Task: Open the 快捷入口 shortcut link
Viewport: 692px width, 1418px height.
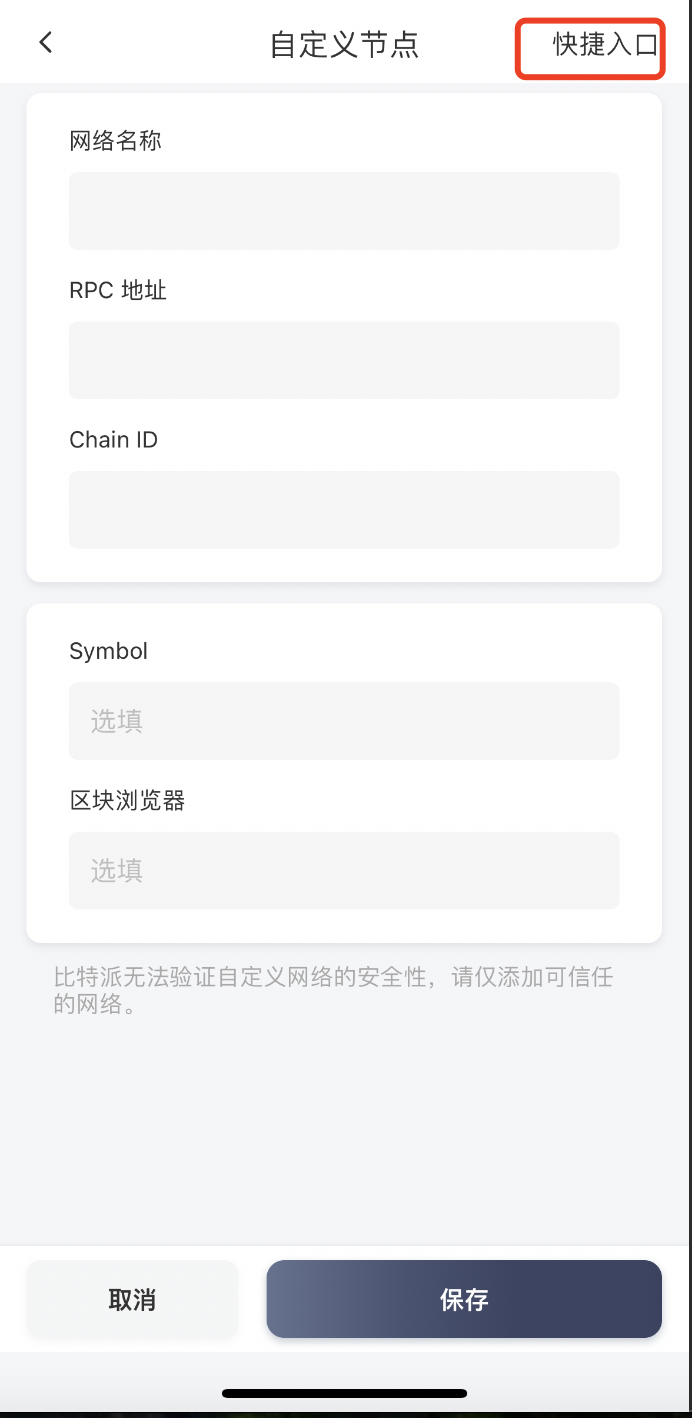Action: pos(605,44)
